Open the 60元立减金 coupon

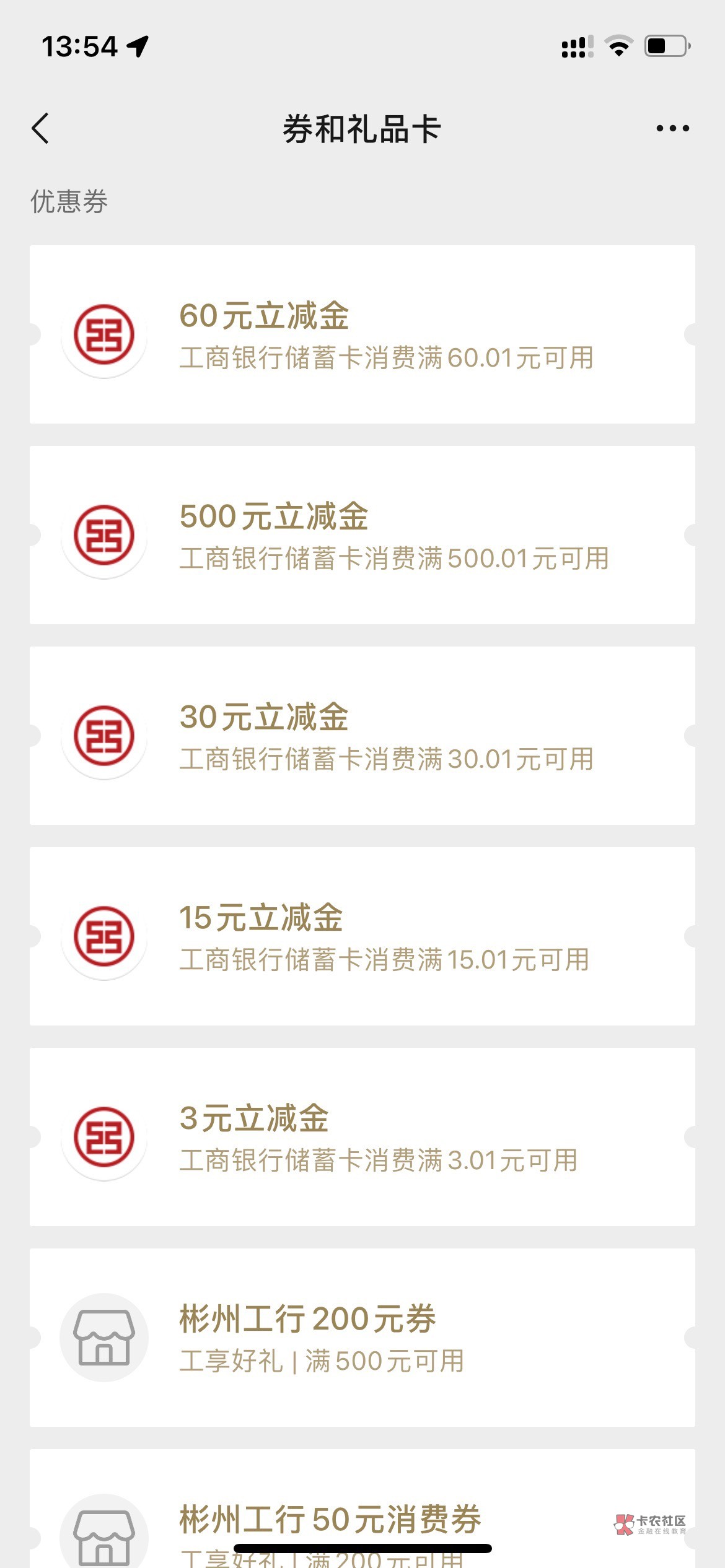pyautogui.click(x=362, y=334)
